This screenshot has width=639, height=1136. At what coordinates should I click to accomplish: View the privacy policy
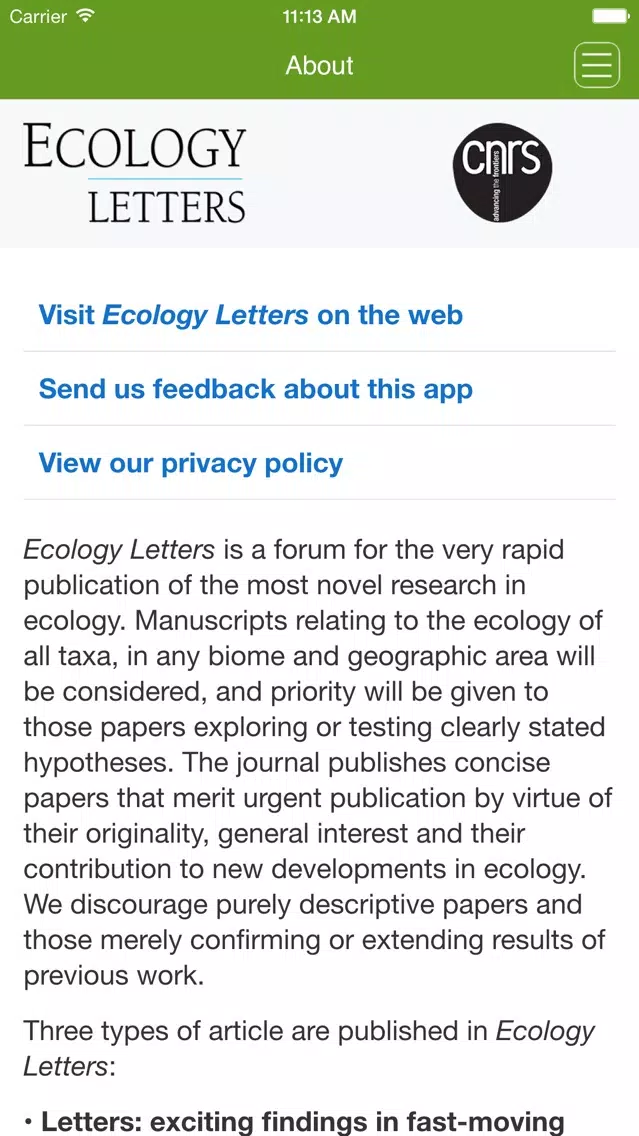(320, 463)
